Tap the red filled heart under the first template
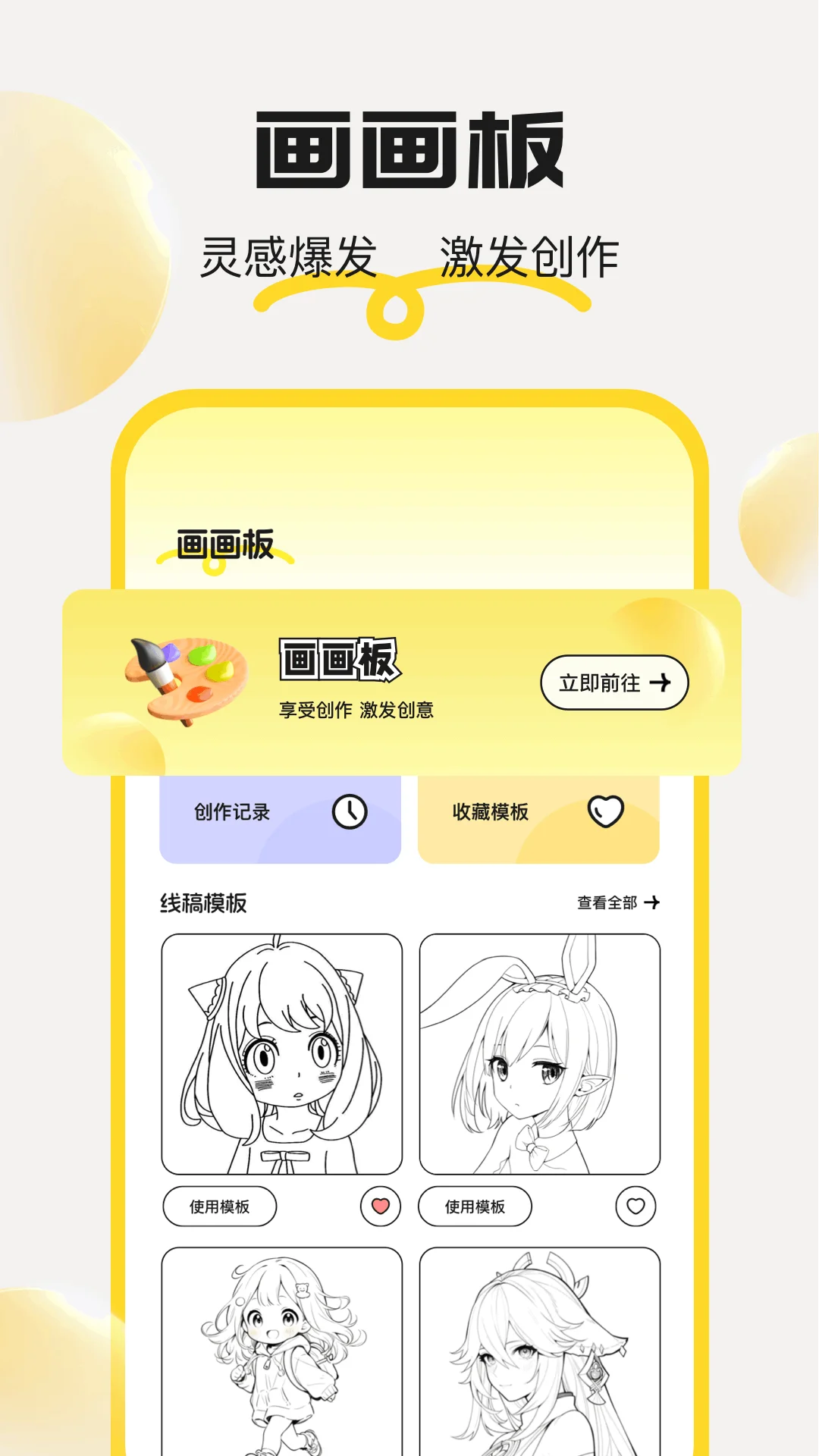The width and height of the screenshot is (819, 1456). tap(382, 1206)
